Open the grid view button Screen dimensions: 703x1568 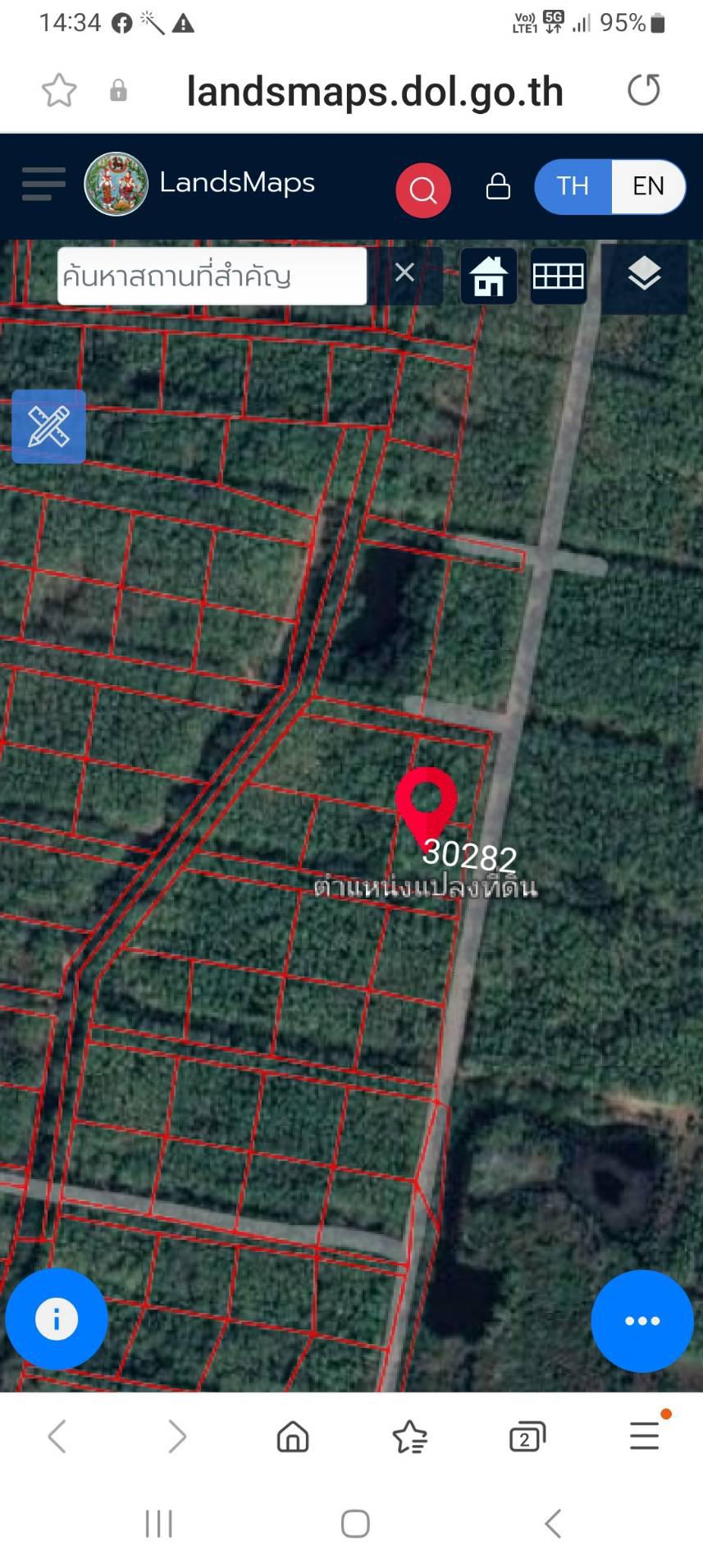coord(559,276)
